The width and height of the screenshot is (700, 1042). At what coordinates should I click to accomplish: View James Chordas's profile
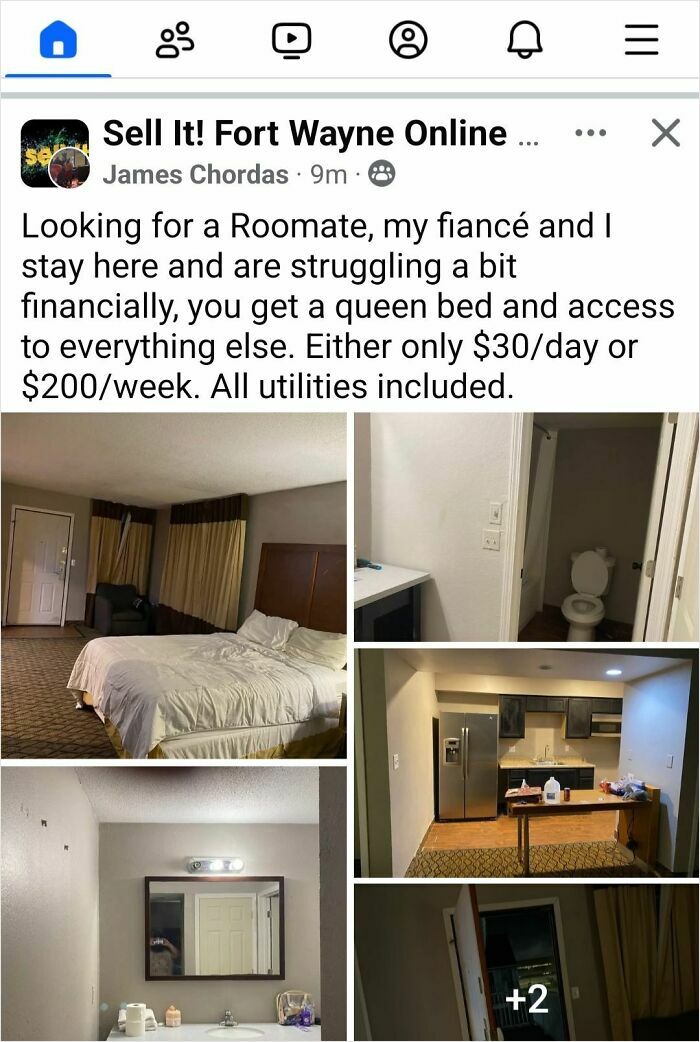coord(195,174)
